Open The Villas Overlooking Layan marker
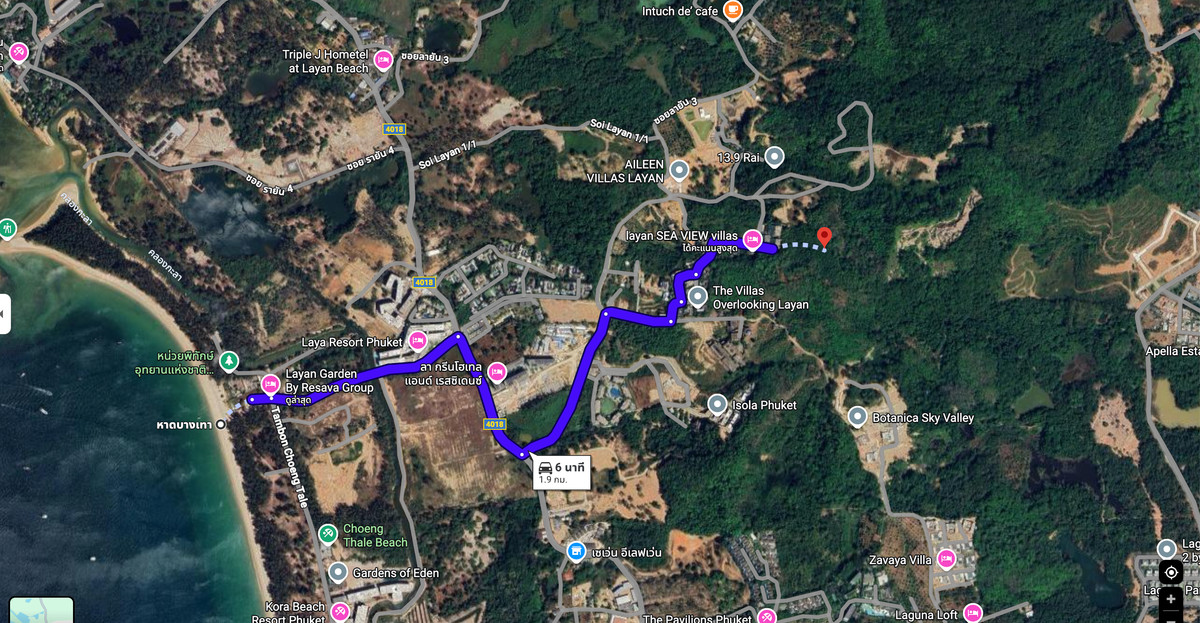1200x623 pixels. click(698, 297)
